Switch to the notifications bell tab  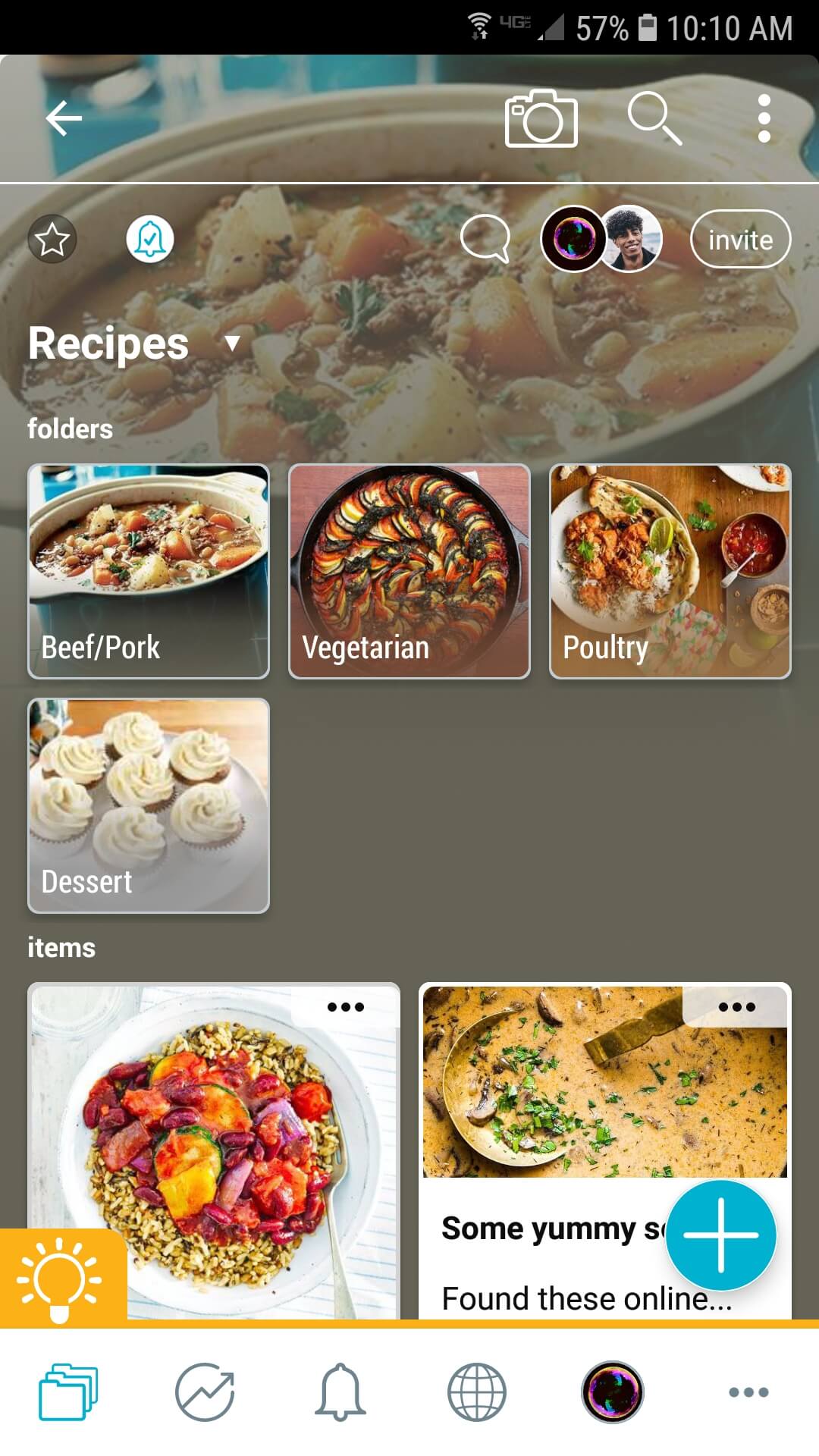point(340,1392)
